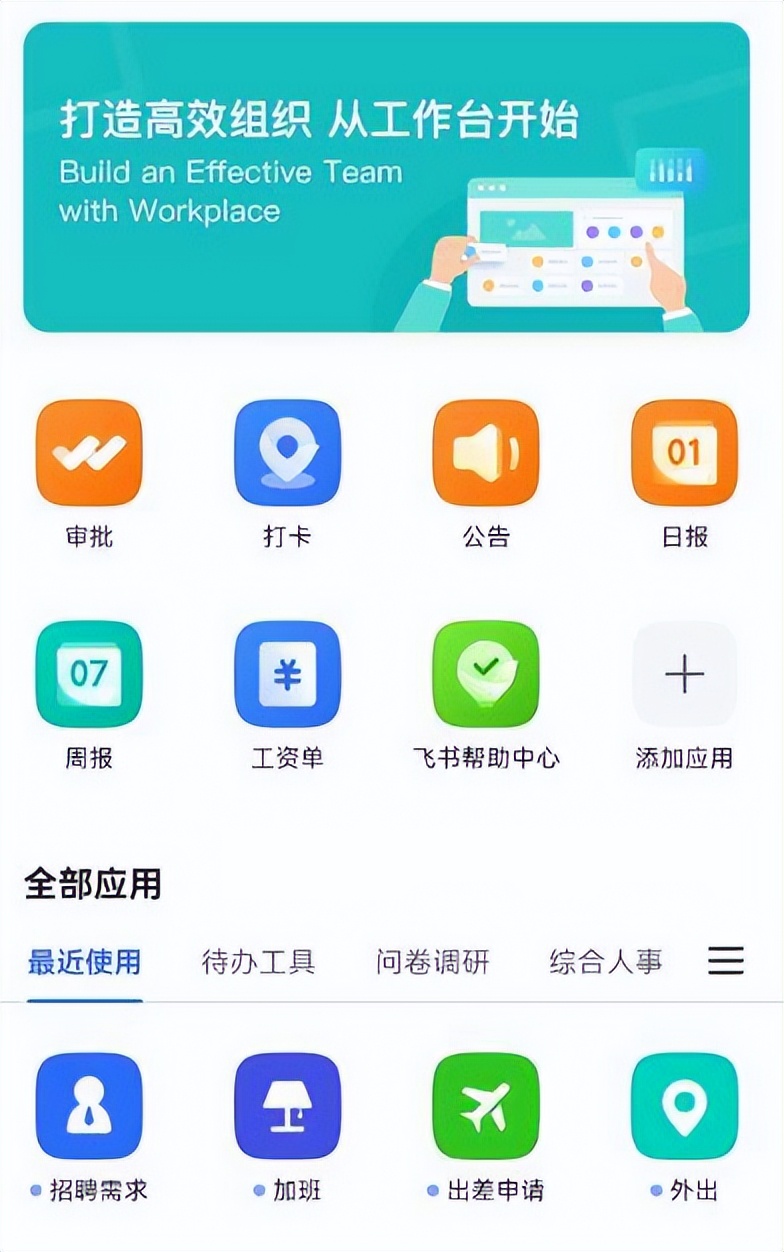
Task: Start a 出差申请 business trip request
Action: (x=486, y=1106)
